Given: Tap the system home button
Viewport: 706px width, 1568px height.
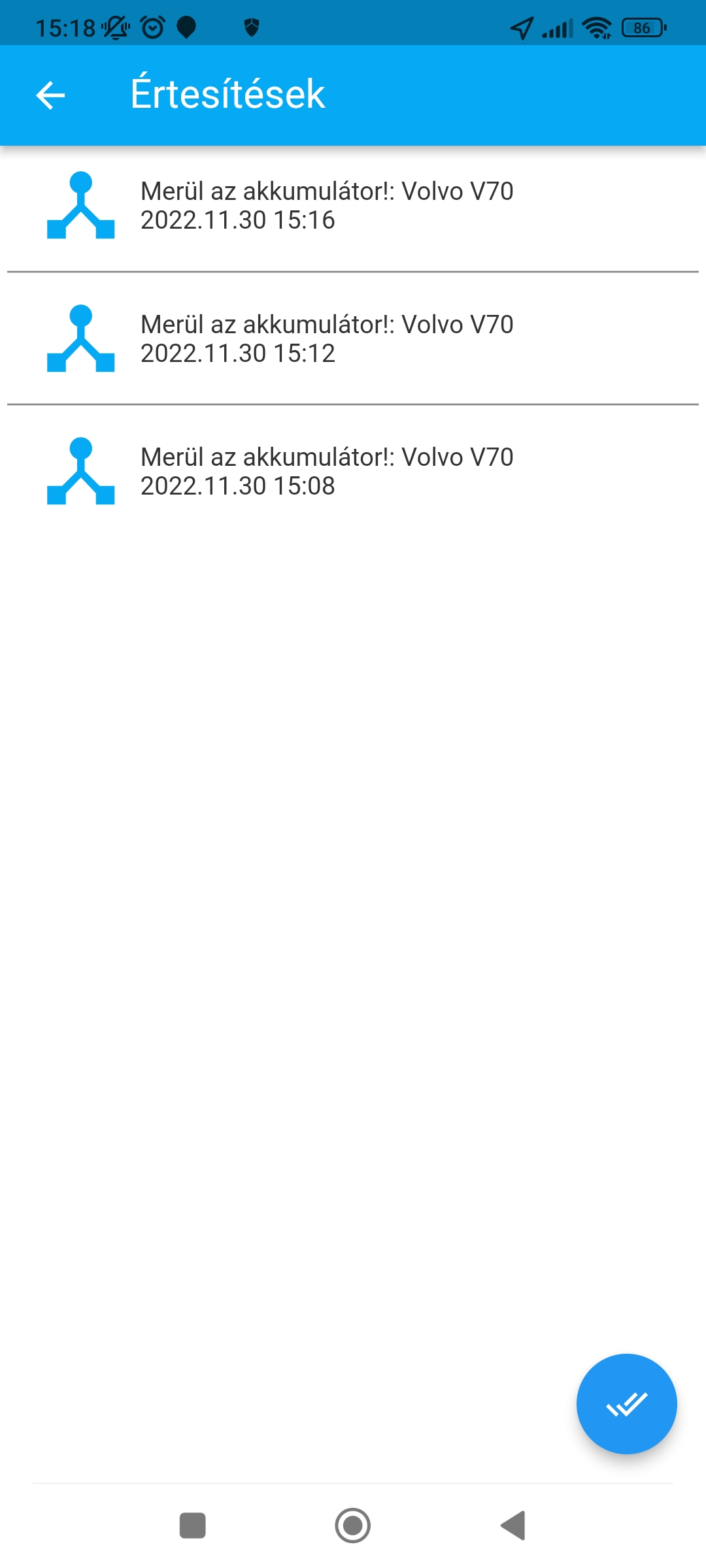Looking at the screenshot, I should pyautogui.click(x=353, y=1526).
